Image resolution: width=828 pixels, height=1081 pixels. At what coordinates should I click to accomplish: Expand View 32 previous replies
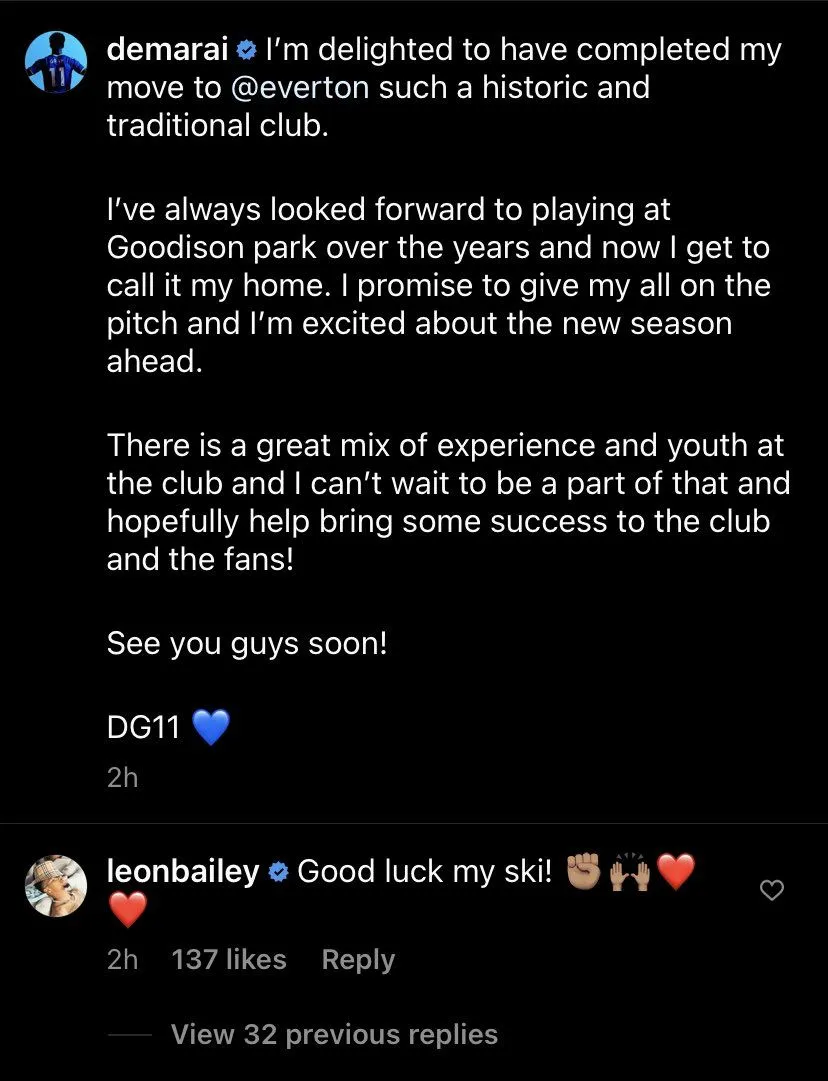[x=334, y=1034]
